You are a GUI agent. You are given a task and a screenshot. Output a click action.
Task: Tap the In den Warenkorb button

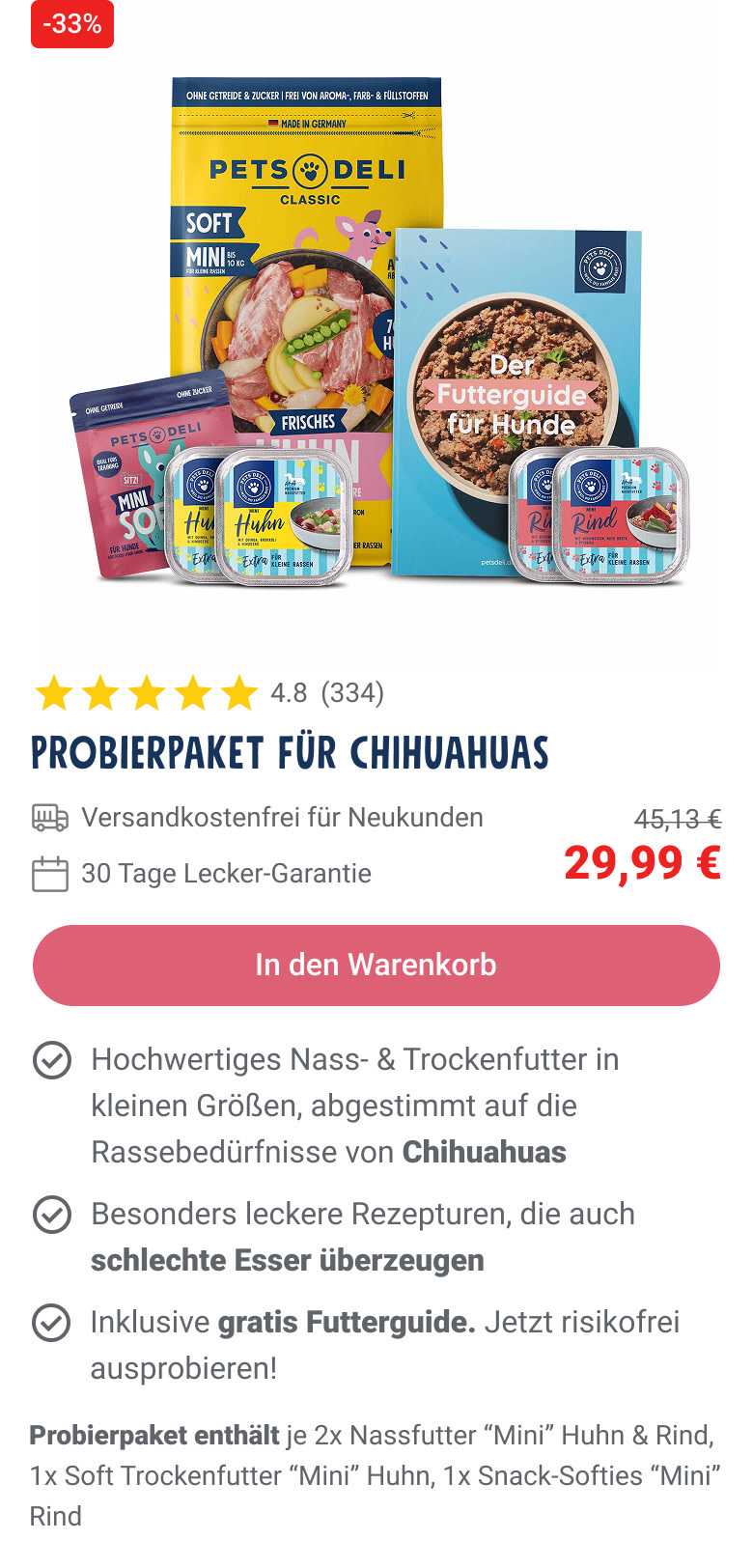tap(376, 965)
